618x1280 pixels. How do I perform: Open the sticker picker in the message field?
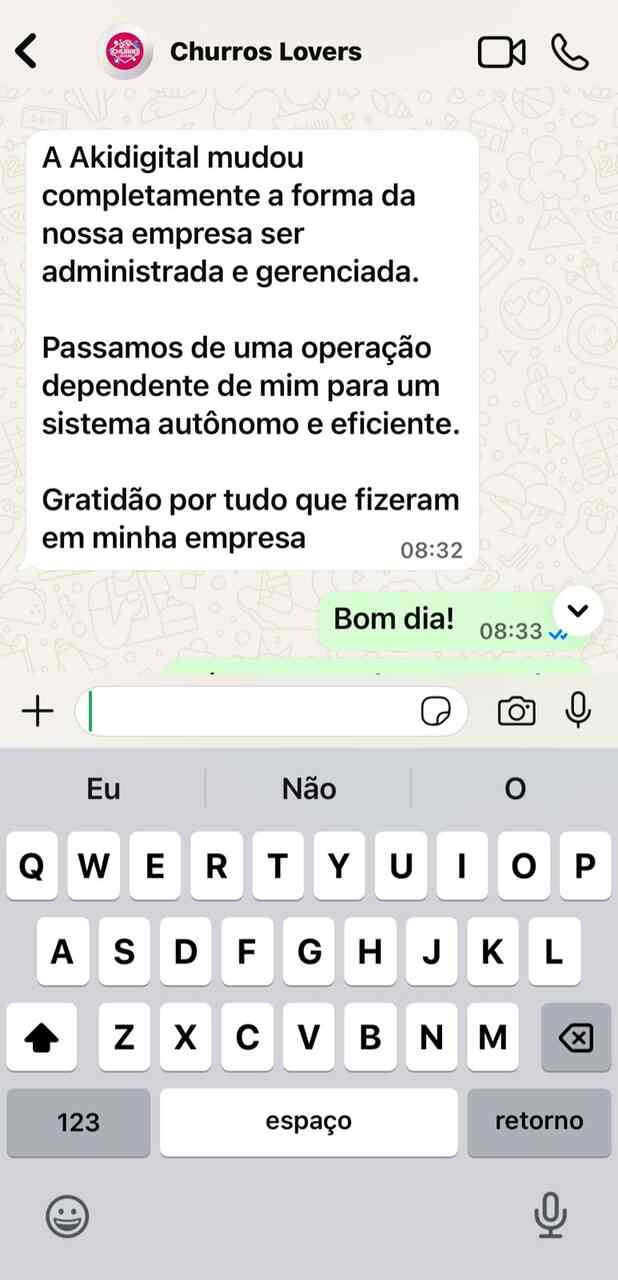coord(436,712)
